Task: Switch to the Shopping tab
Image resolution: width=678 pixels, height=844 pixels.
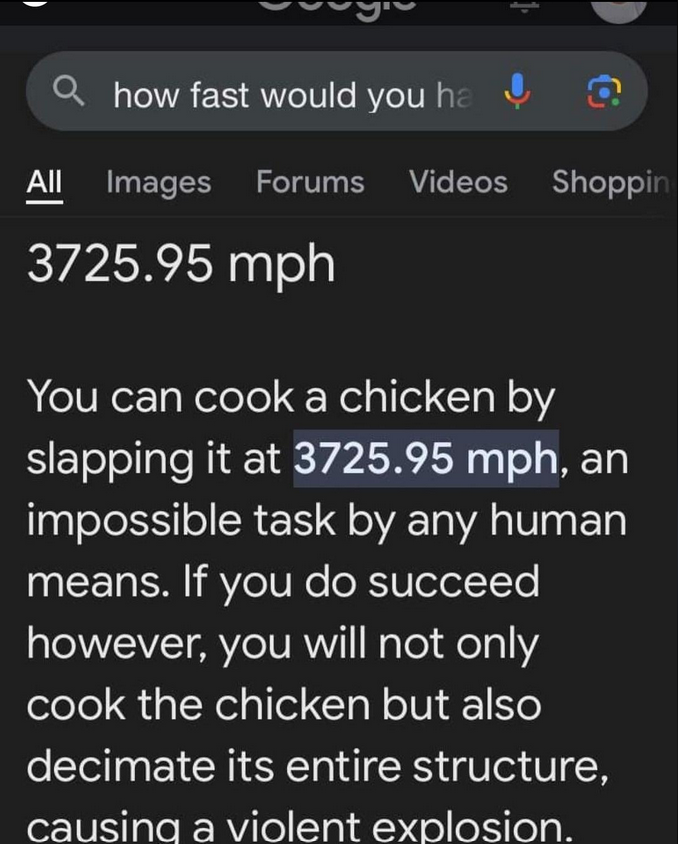Action: coord(608,182)
